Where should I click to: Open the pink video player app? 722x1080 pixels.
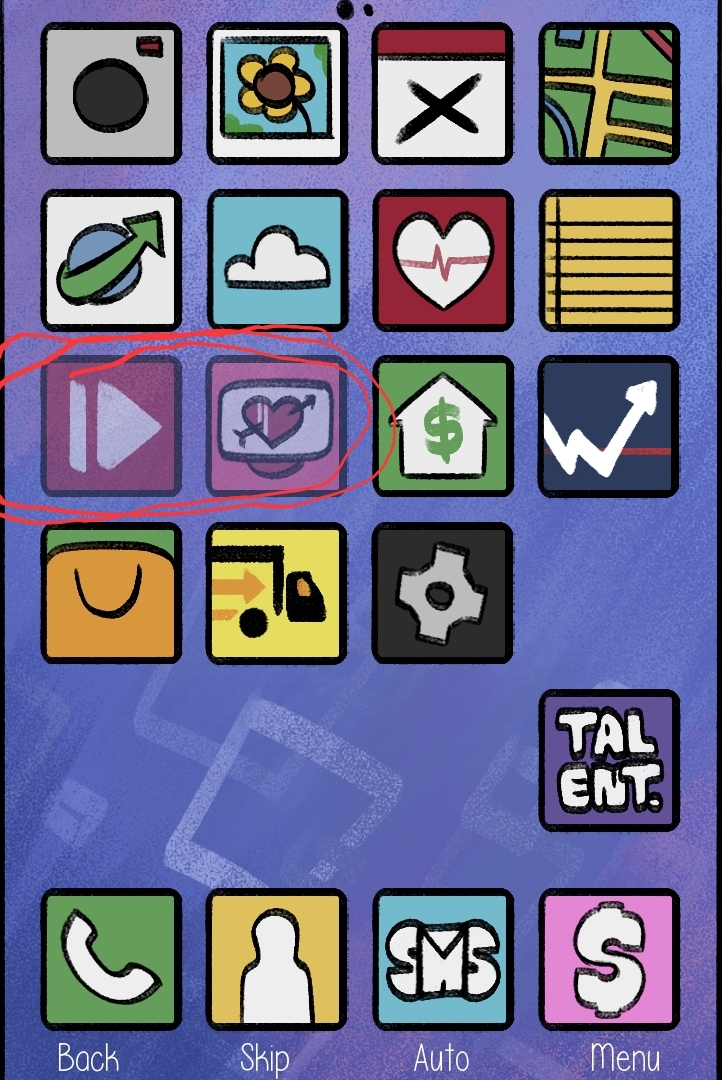point(111,426)
